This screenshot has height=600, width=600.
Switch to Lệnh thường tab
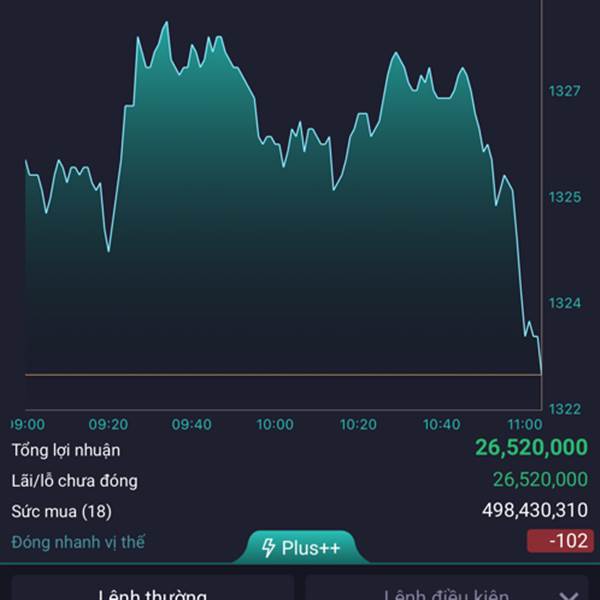click(x=153, y=588)
